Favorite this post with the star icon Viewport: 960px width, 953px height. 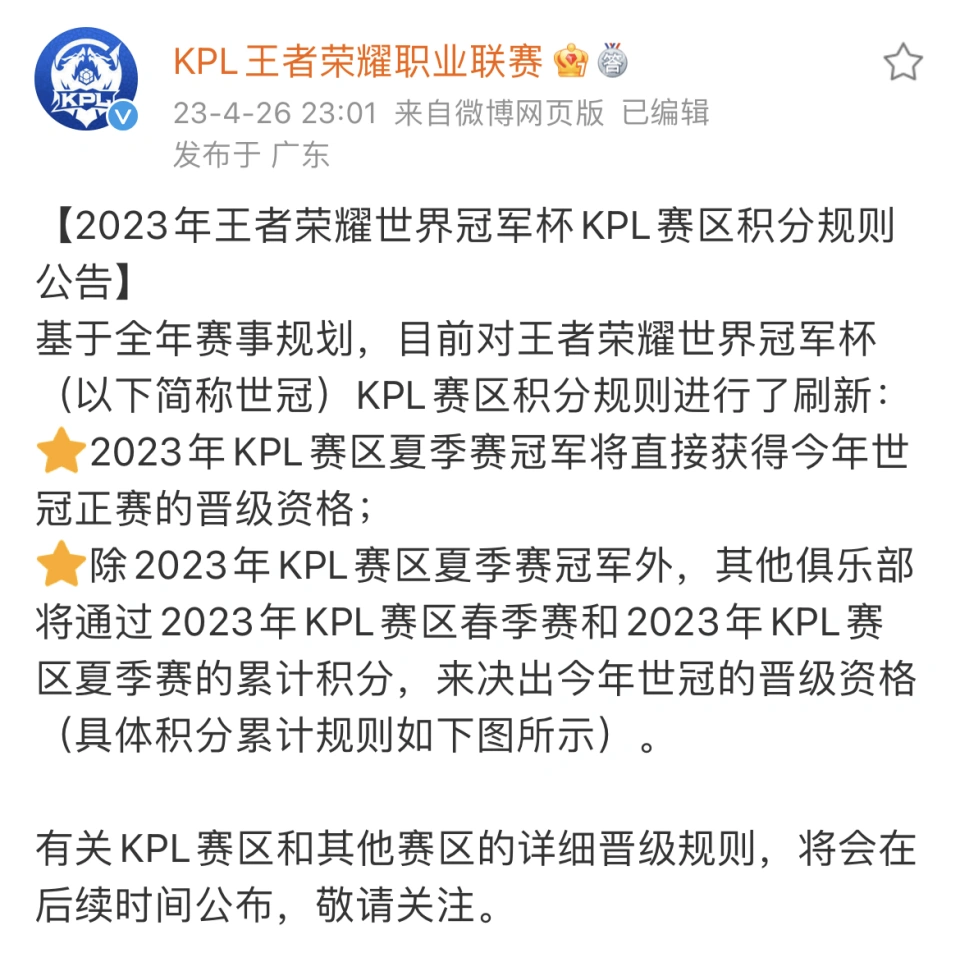903,63
